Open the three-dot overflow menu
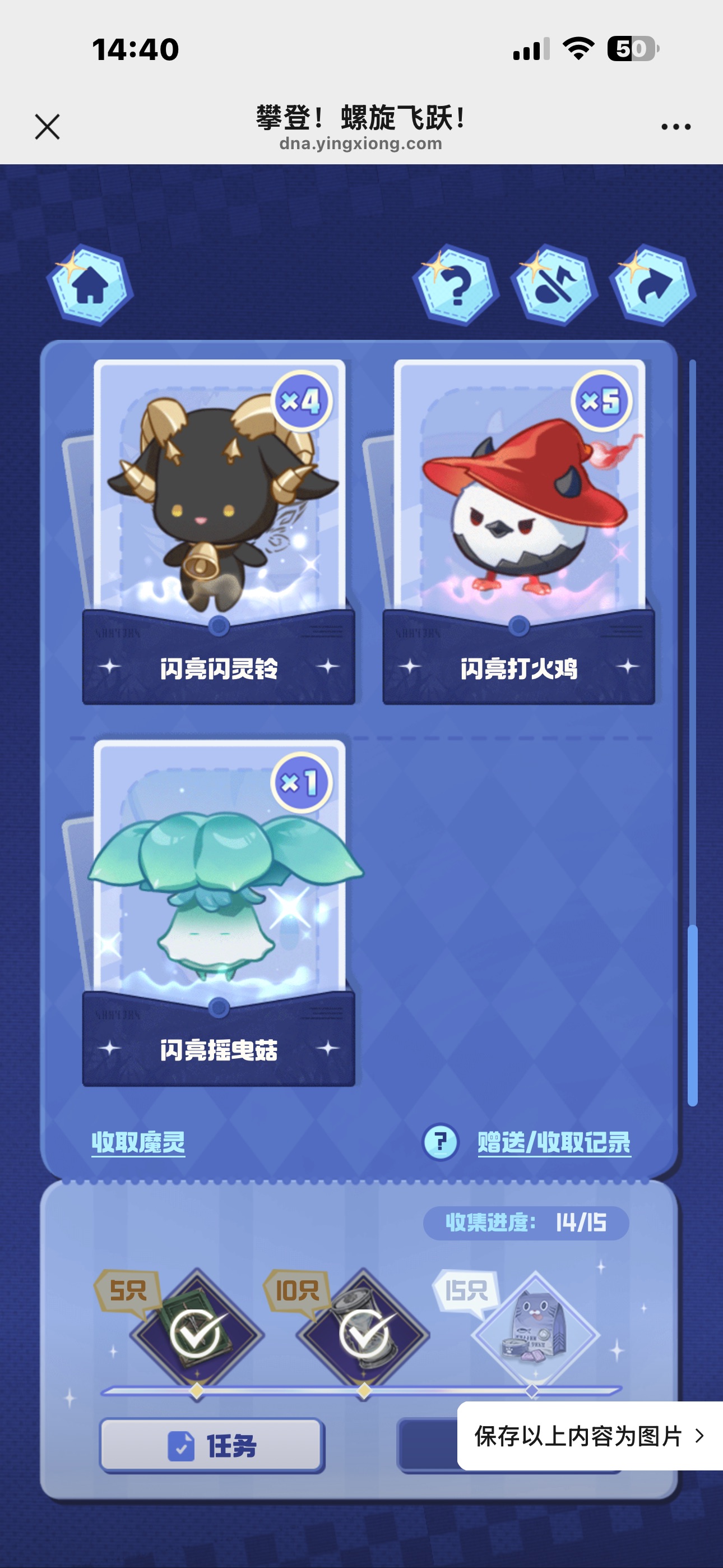The width and height of the screenshot is (723, 1568). (675, 127)
